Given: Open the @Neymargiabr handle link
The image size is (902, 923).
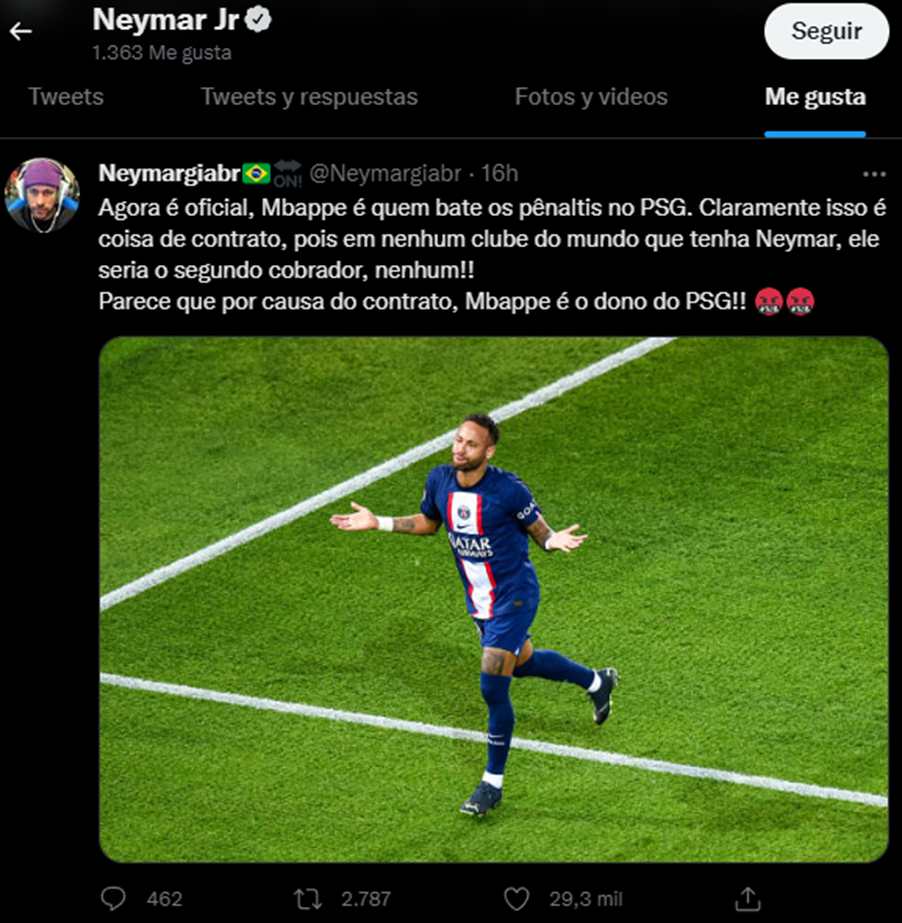Looking at the screenshot, I should point(385,173).
